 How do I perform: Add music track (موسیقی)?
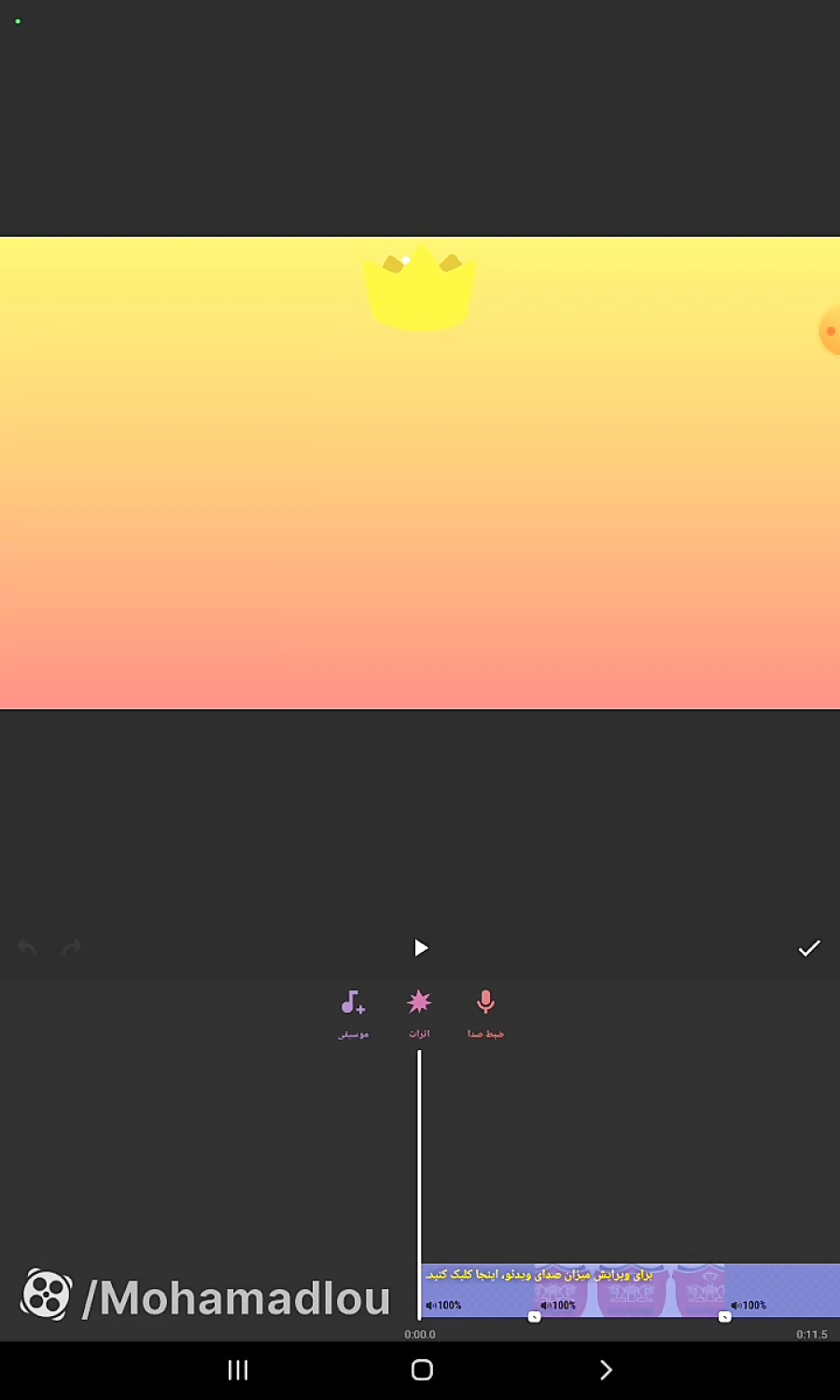(353, 1013)
